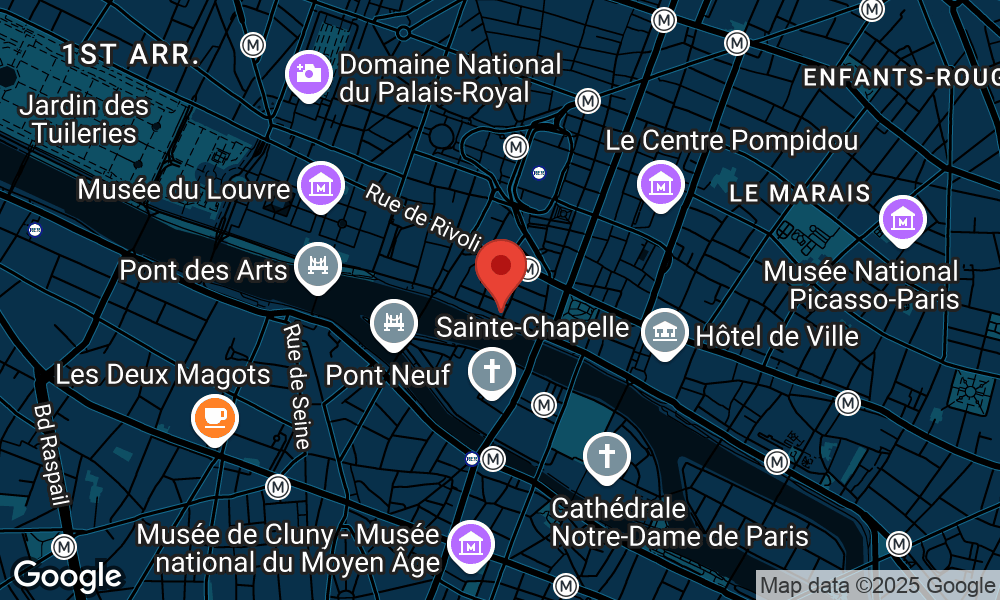Image resolution: width=1000 pixels, height=600 pixels.
Task: Open the Cathédrale Notre-Dame de Paris marker
Action: point(606,456)
